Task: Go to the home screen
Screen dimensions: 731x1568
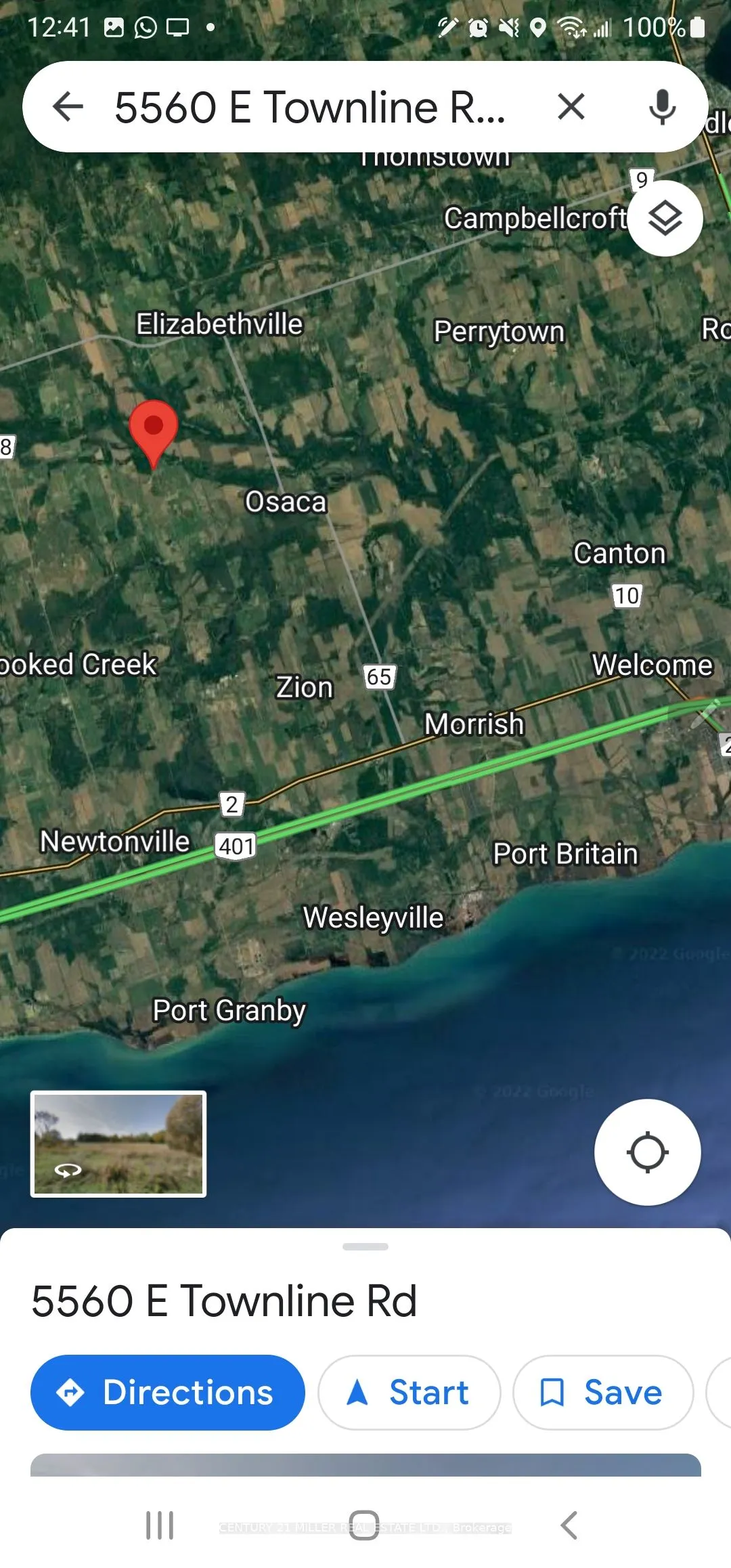Action: pyautogui.click(x=364, y=1525)
